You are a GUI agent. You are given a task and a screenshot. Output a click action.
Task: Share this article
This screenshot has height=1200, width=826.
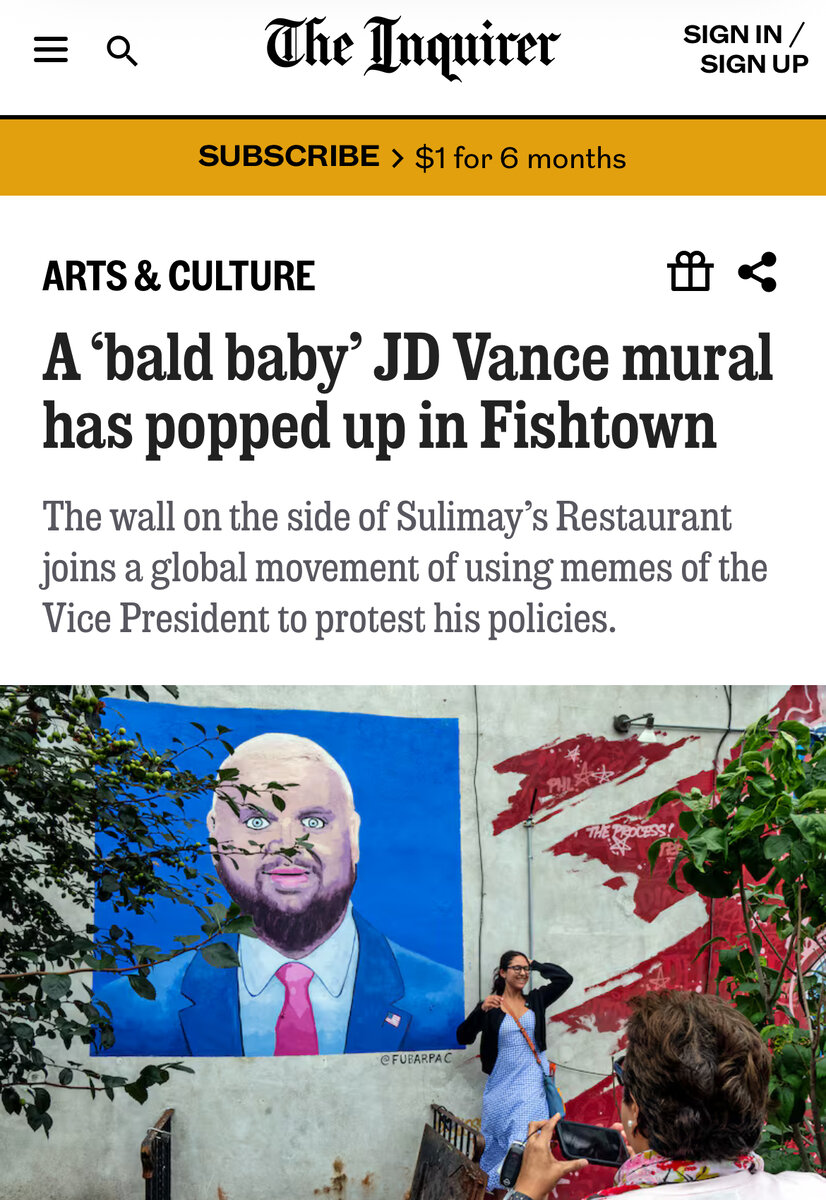tap(757, 272)
